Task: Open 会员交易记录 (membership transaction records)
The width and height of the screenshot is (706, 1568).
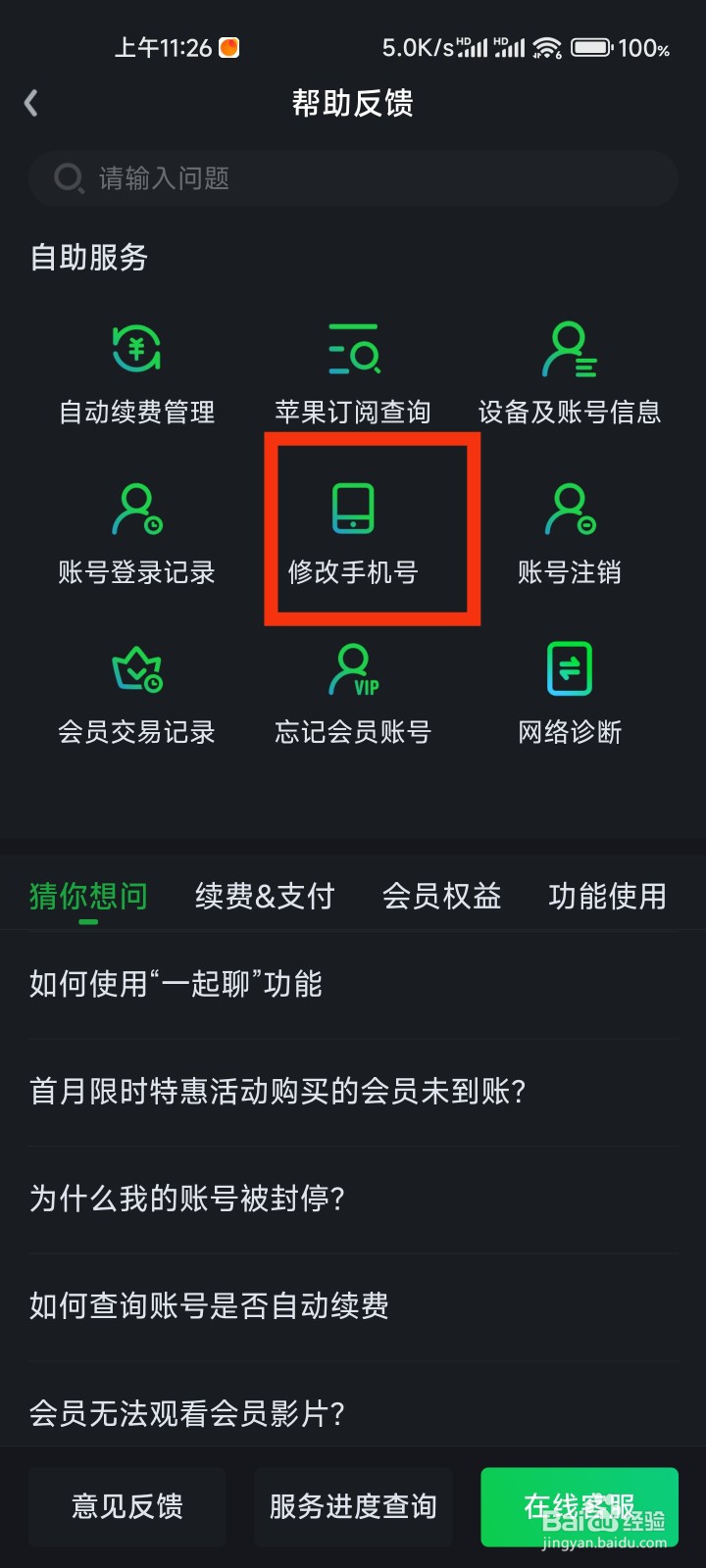Action: pos(136,692)
